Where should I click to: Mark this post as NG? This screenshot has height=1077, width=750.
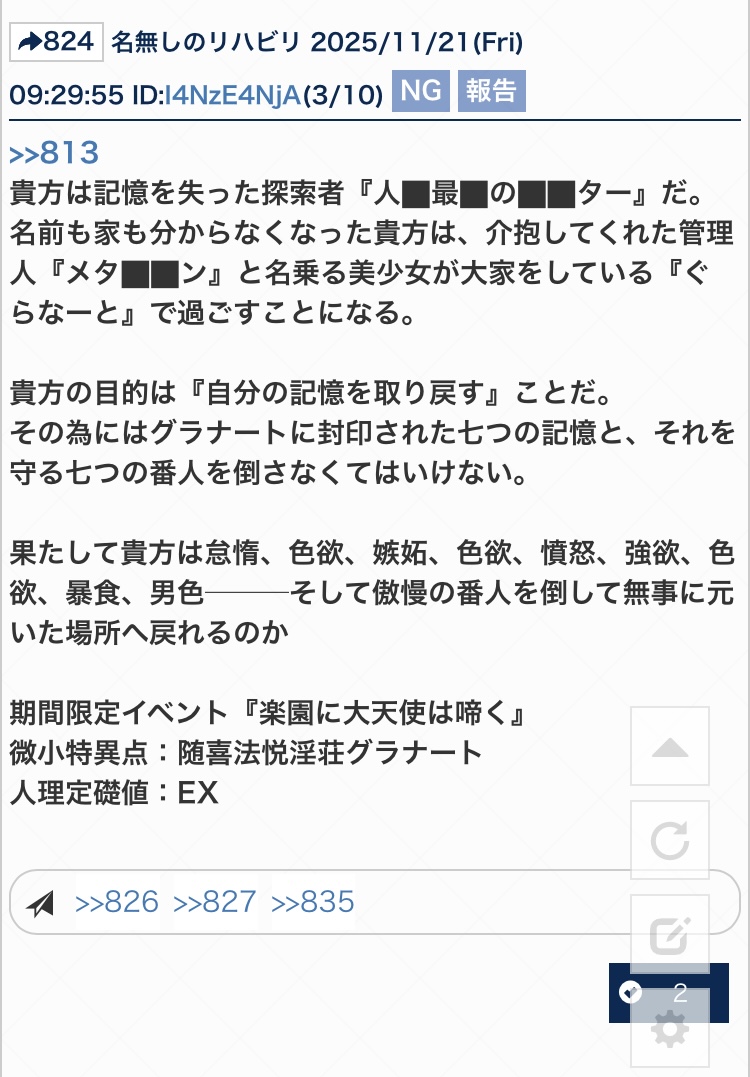pyautogui.click(x=420, y=92)
